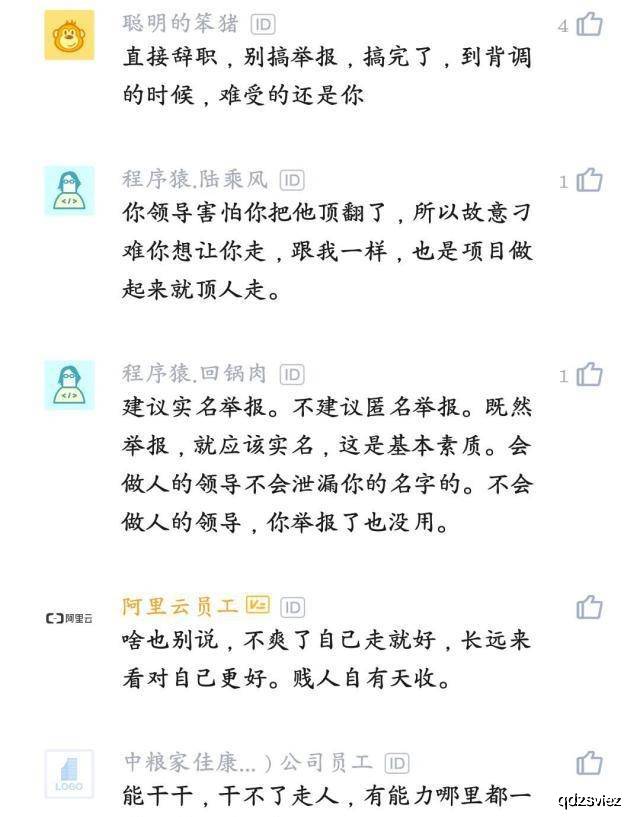Like the 阿里云员工 comment
The height and width of the screenshot is (817, 640).
pyautogui.click(x=590, y=606)
